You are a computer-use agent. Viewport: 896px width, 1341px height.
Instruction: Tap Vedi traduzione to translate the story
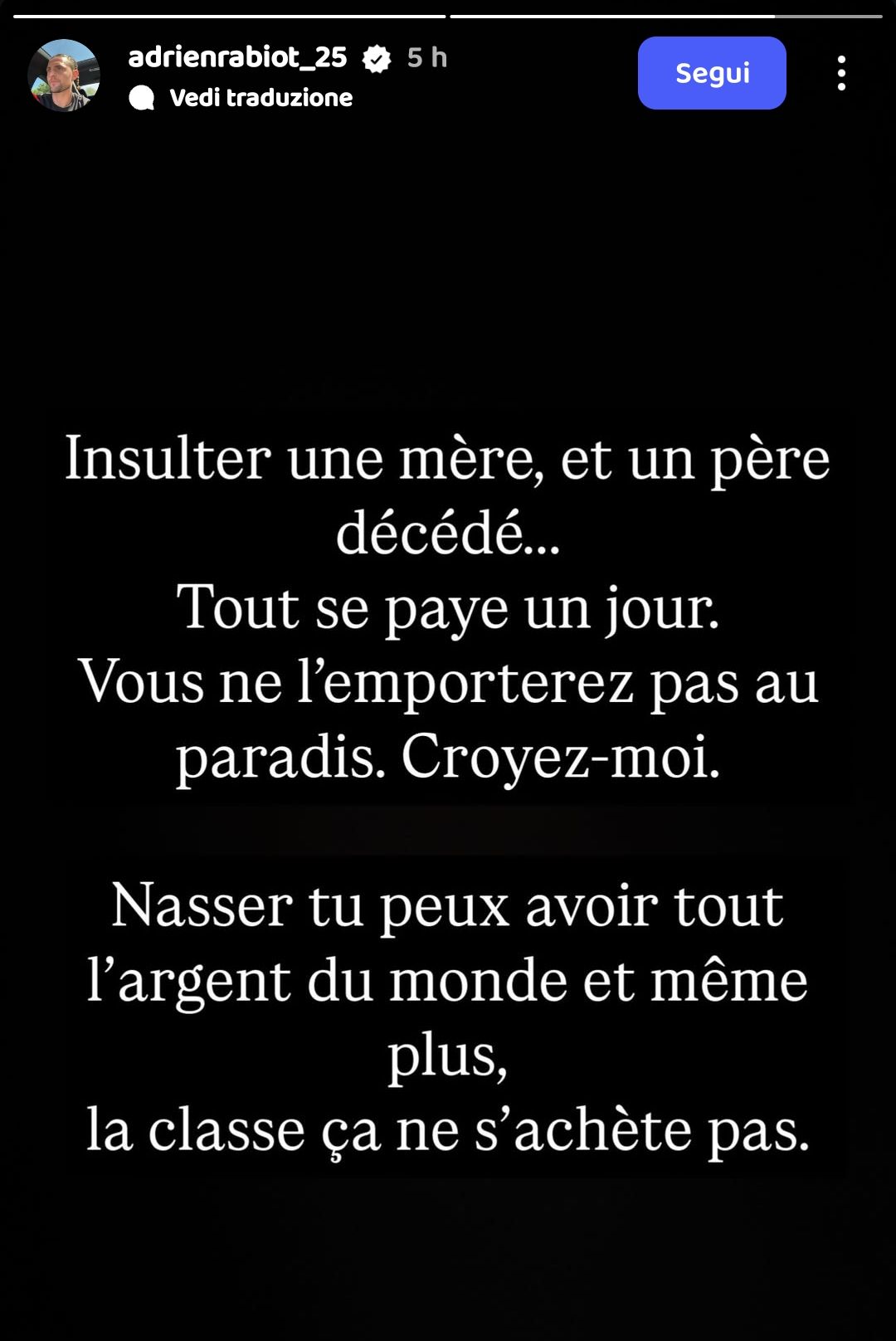tap(260, 98)
